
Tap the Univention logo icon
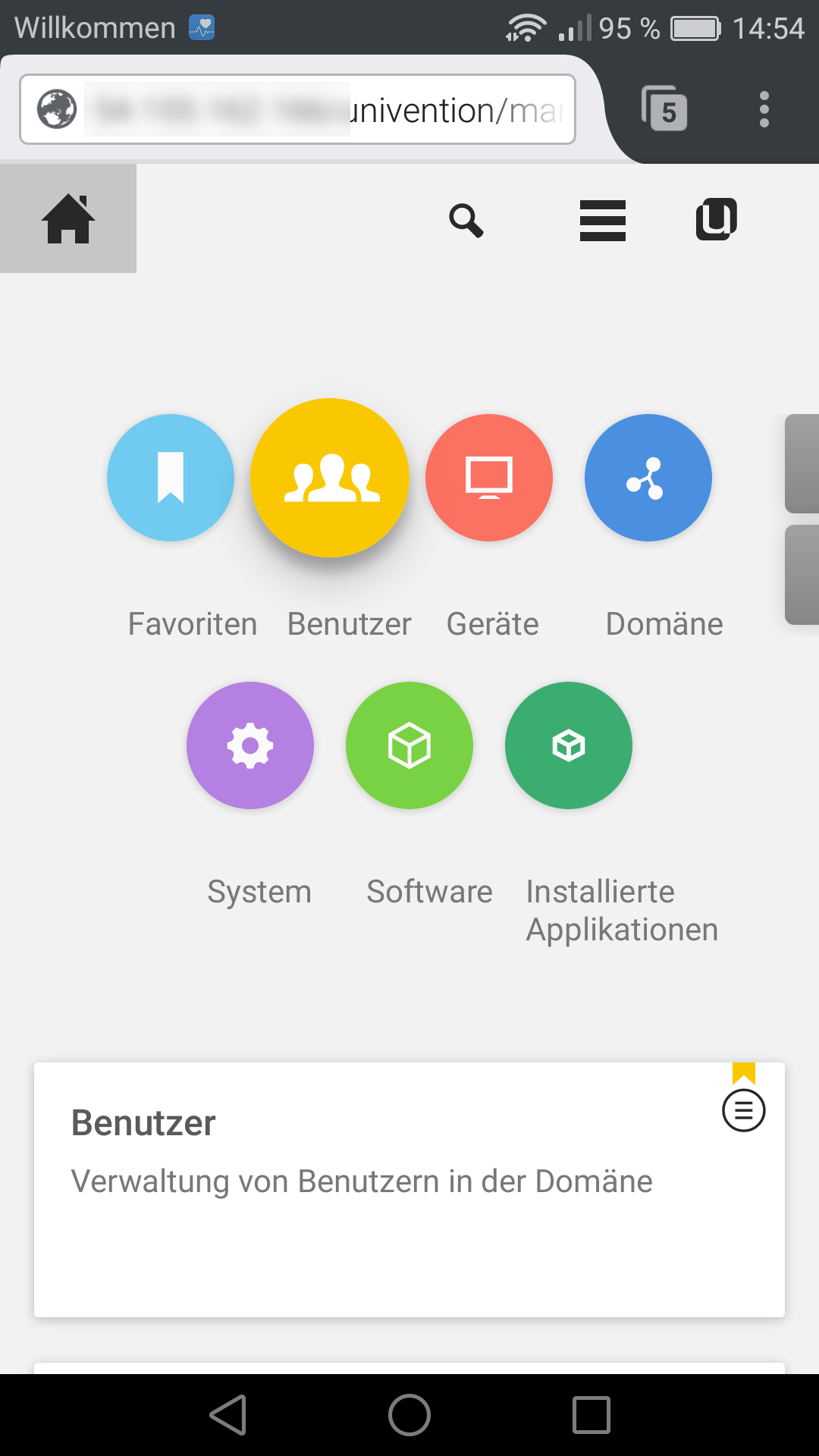(x=716, y=220)
